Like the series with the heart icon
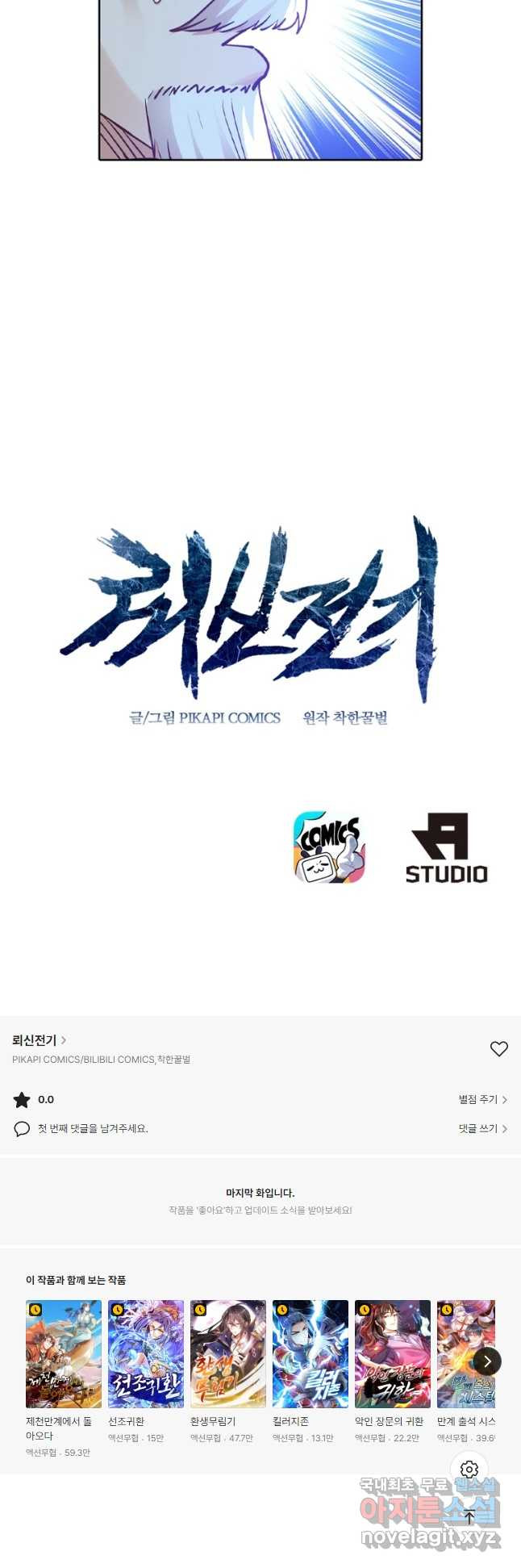The height and width of the screenshot is (1568, 521). (498, 1048)
